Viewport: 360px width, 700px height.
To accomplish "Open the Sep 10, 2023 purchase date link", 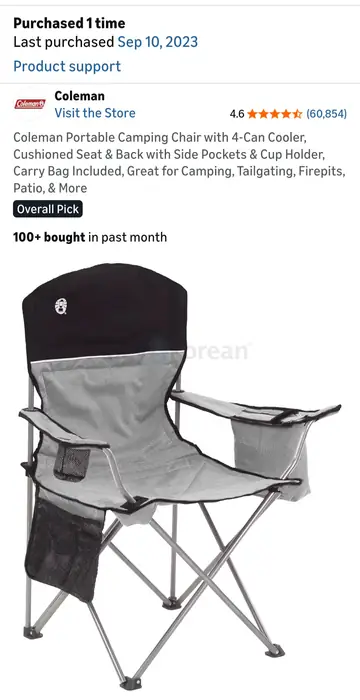I will (157, 42).
